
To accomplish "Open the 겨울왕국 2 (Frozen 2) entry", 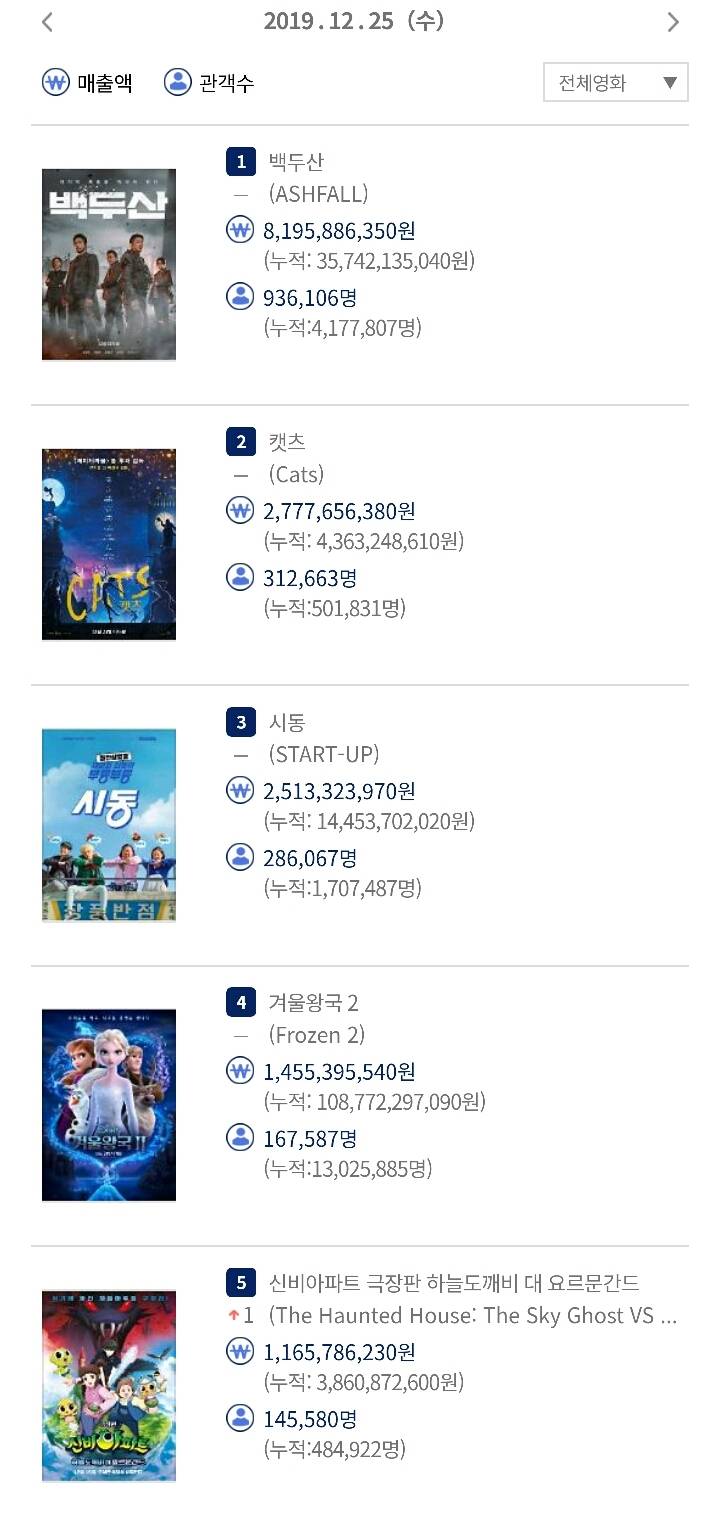I will [x=313, y=1001].
